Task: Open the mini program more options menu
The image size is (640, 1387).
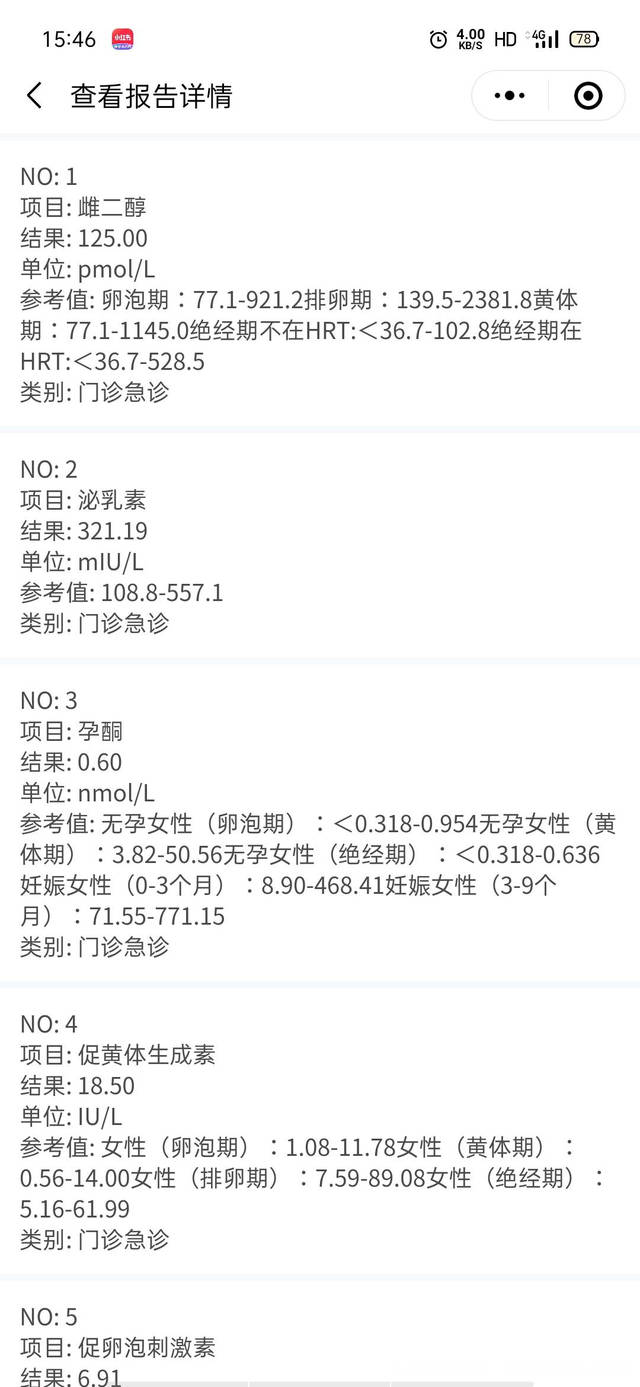Action: [510, 96]
